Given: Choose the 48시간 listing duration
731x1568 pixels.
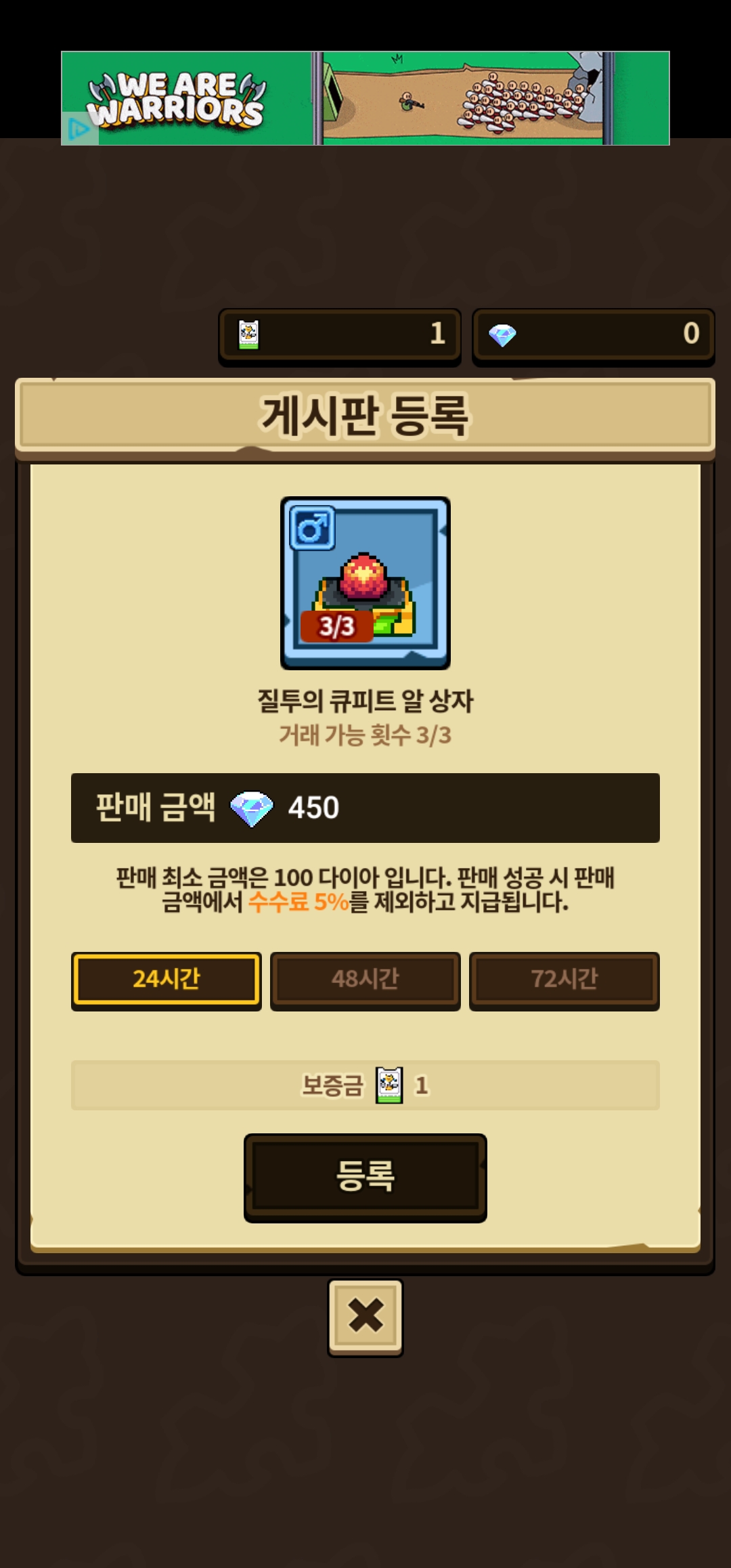Looking at the screenshot, I should coord(365,979).
